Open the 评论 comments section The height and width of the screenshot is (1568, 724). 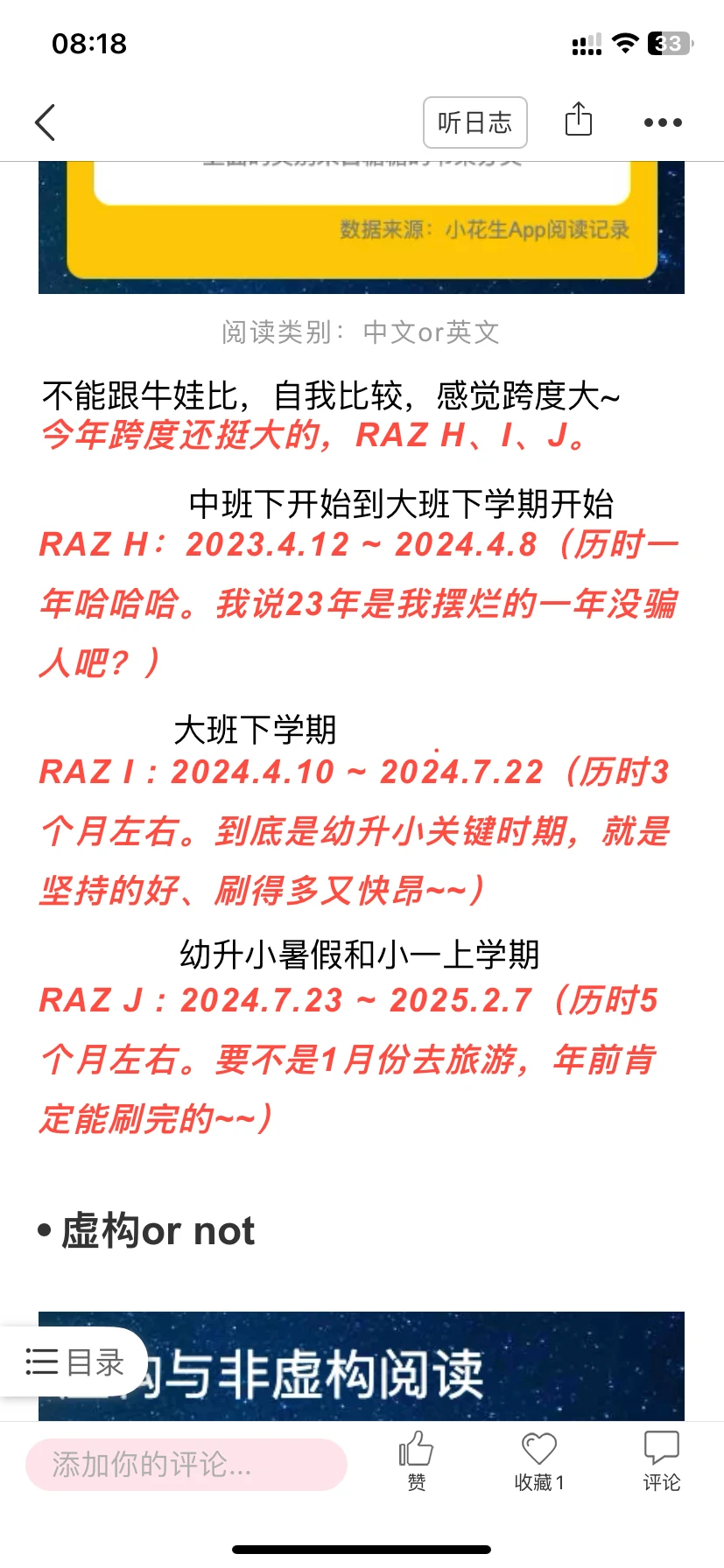pyautogui.click(x=662, y=1460)
